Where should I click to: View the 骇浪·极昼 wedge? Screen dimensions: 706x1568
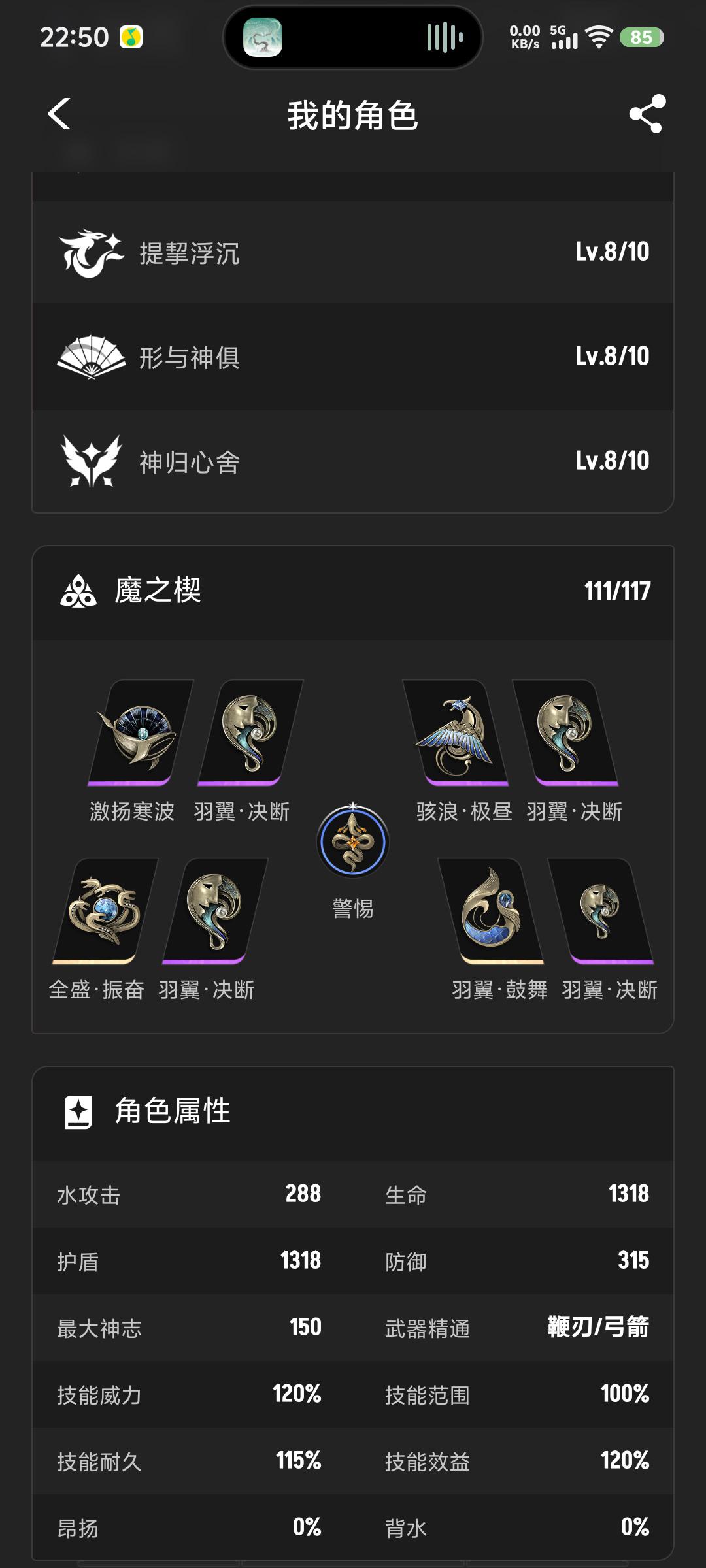456,733
